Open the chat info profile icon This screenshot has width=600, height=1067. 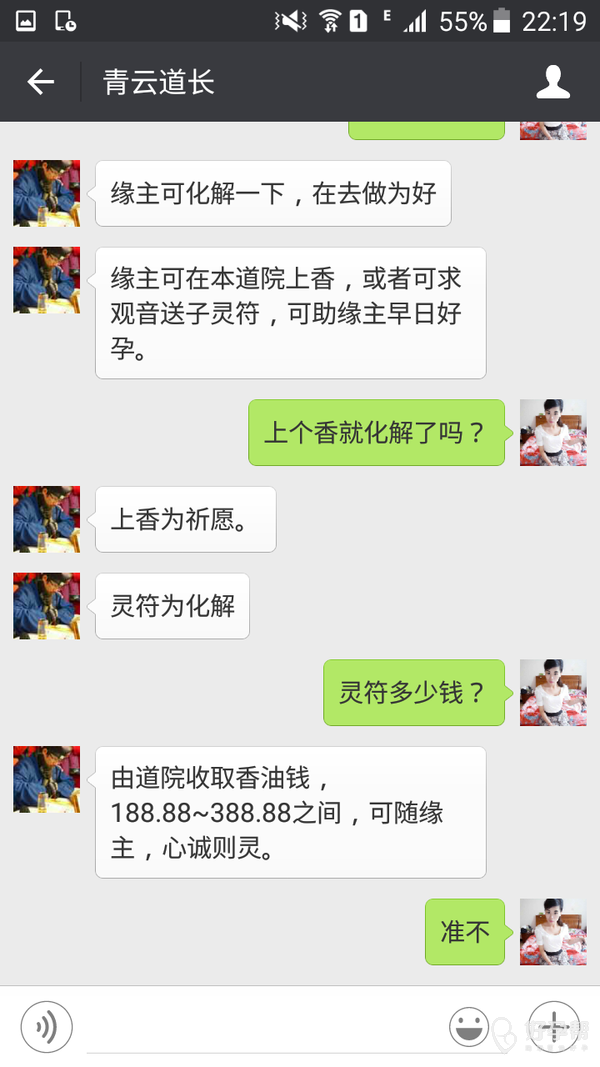click(x=553, y=82)
